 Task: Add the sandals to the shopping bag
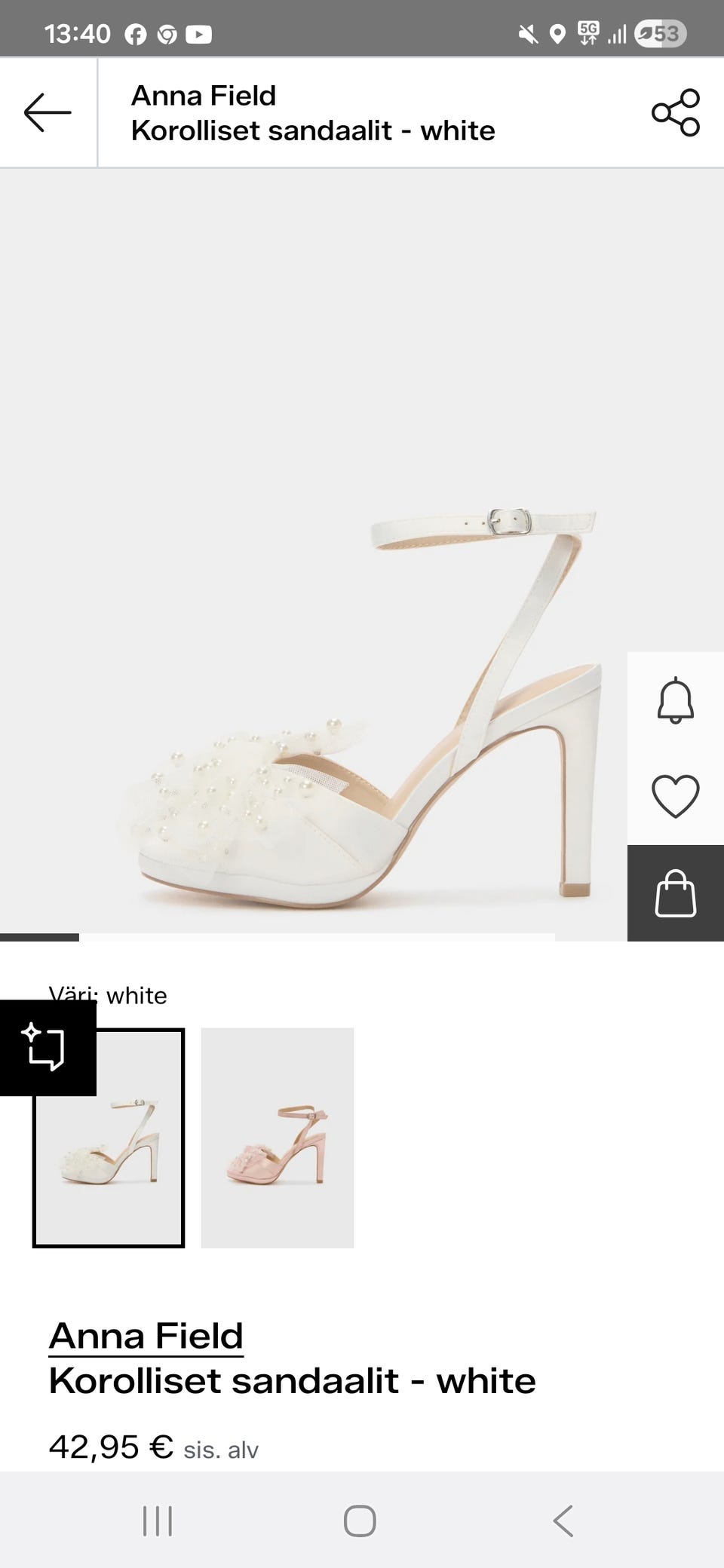coord(675,893)
